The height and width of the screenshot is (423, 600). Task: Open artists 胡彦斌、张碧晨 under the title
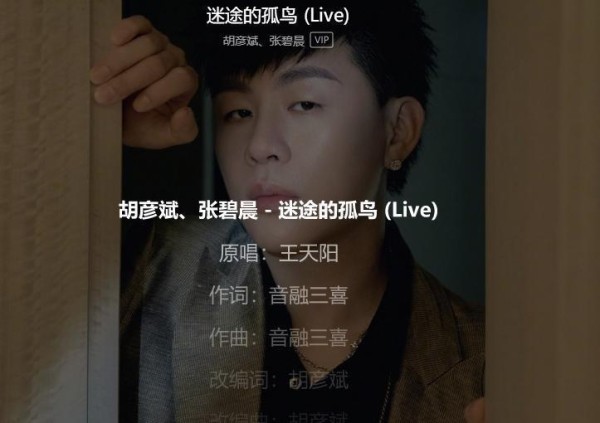click(x=264, y=40)
